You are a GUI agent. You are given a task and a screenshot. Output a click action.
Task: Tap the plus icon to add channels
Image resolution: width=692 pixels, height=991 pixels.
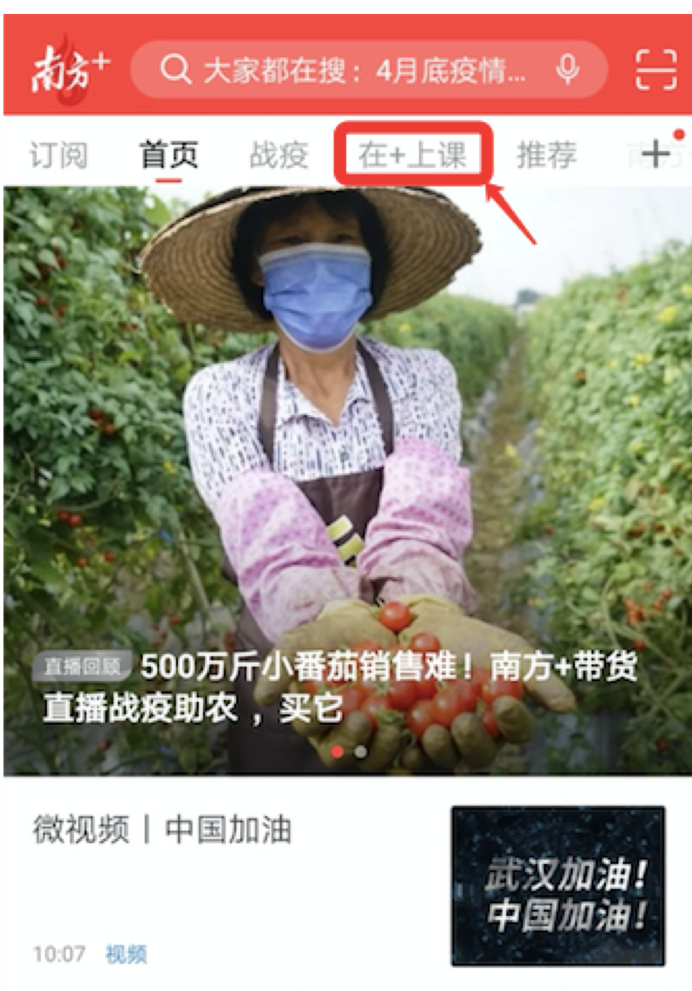pyautogui.click(x=656, y=154)
